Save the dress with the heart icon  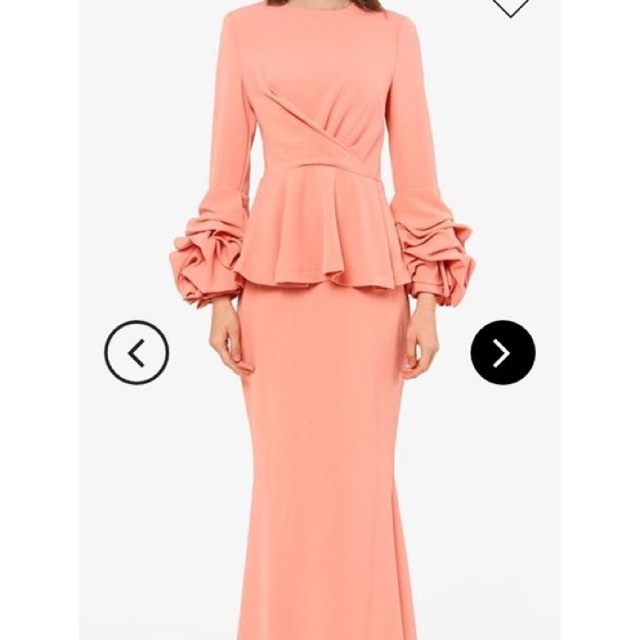pyautogui.click(x=511, y=6)
